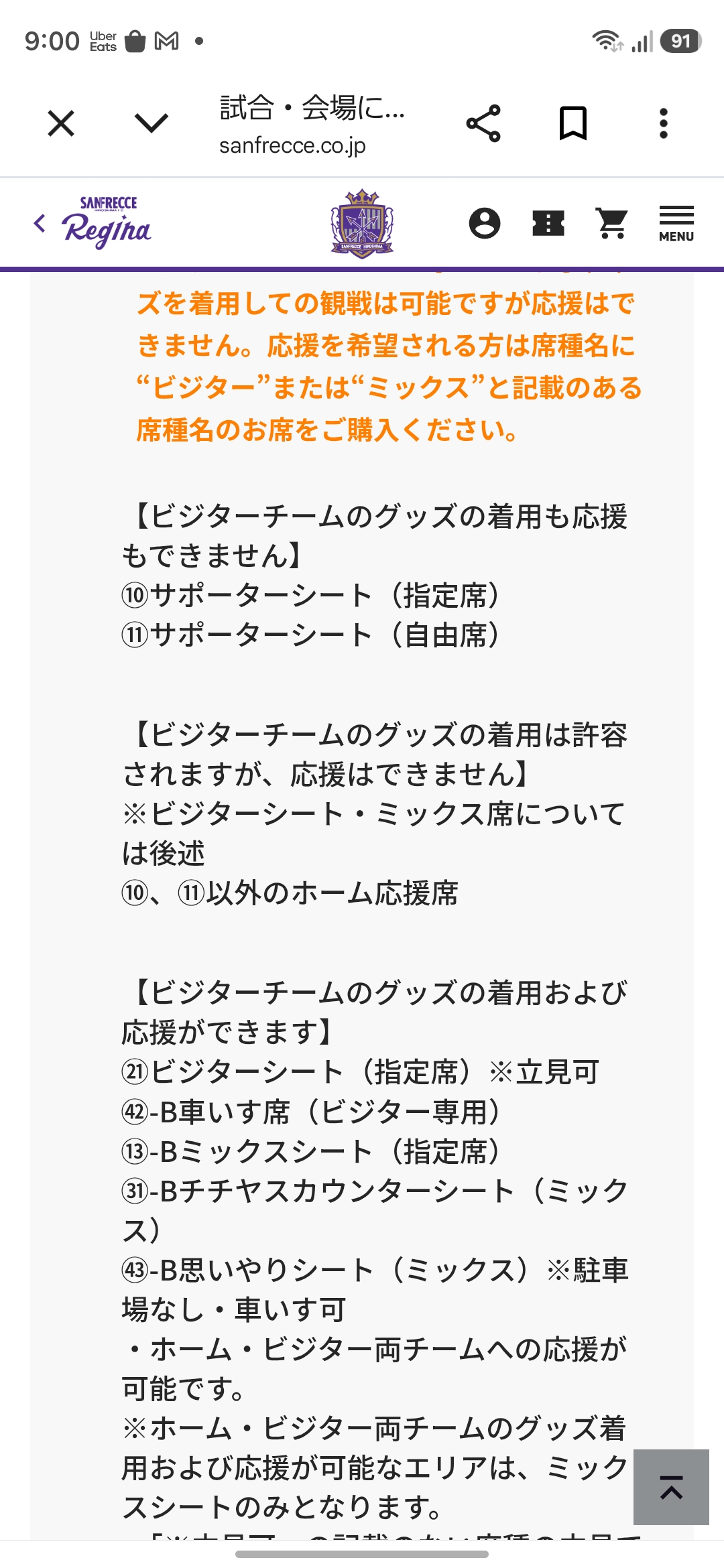This screenshot has height=1568, width=724.
Task: Bookmark this page
Action: pyautogui.click(x=573, y=123)
